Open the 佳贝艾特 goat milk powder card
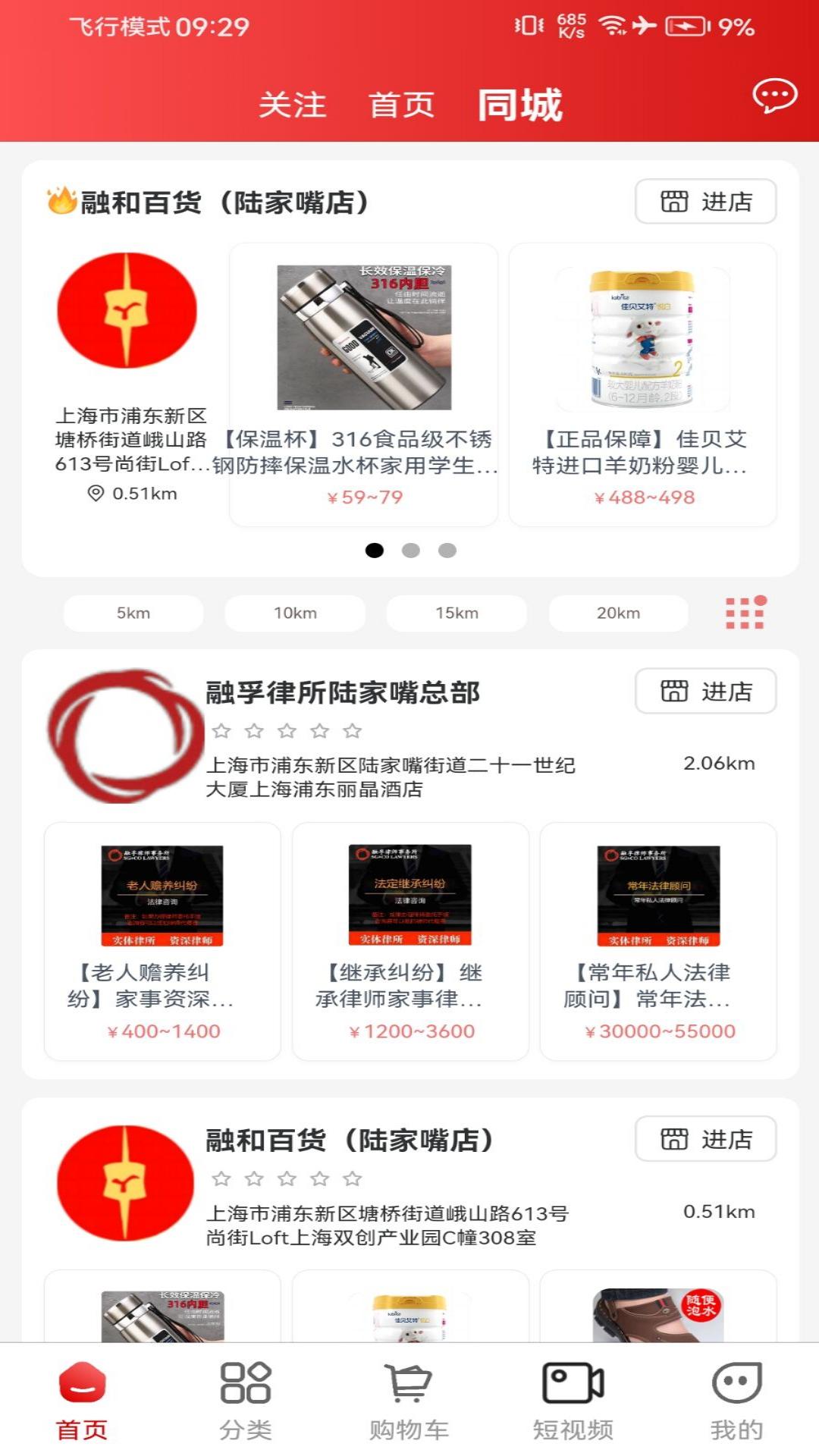Screen dimensions: 819x1456 [x=642, y=384]
